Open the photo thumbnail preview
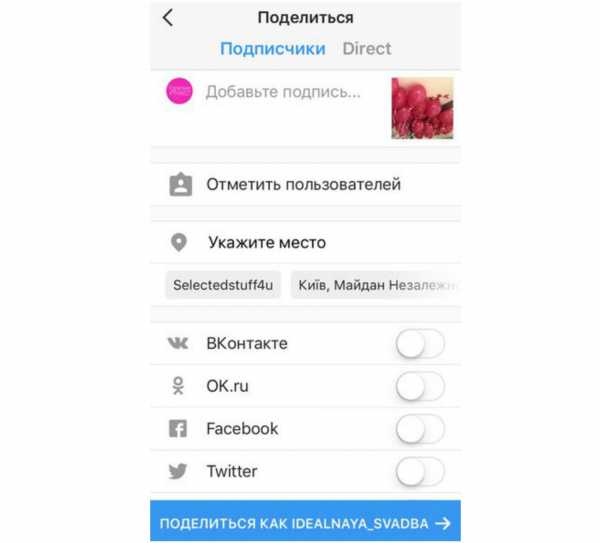 tap(421, 108)
